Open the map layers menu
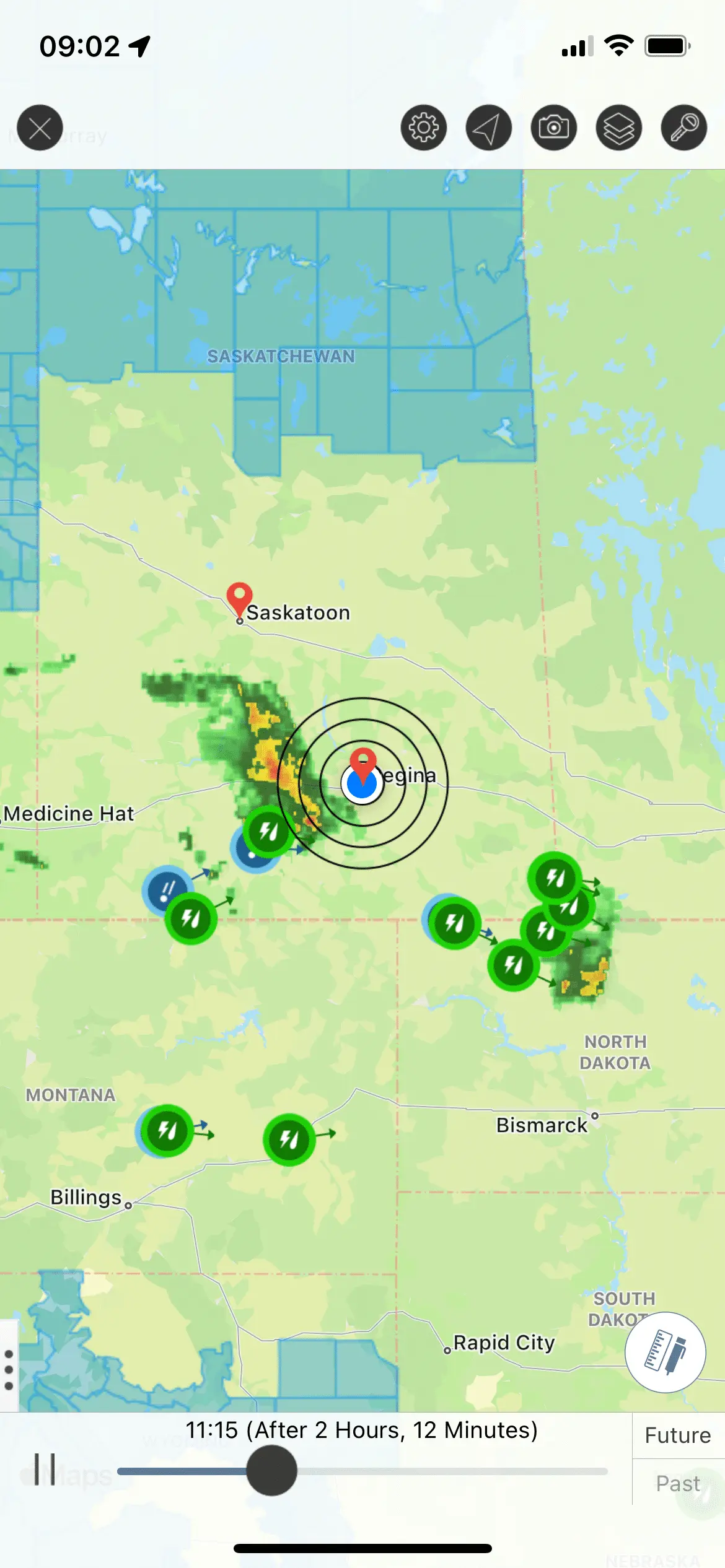The image size is (725, 1568). 619,128
